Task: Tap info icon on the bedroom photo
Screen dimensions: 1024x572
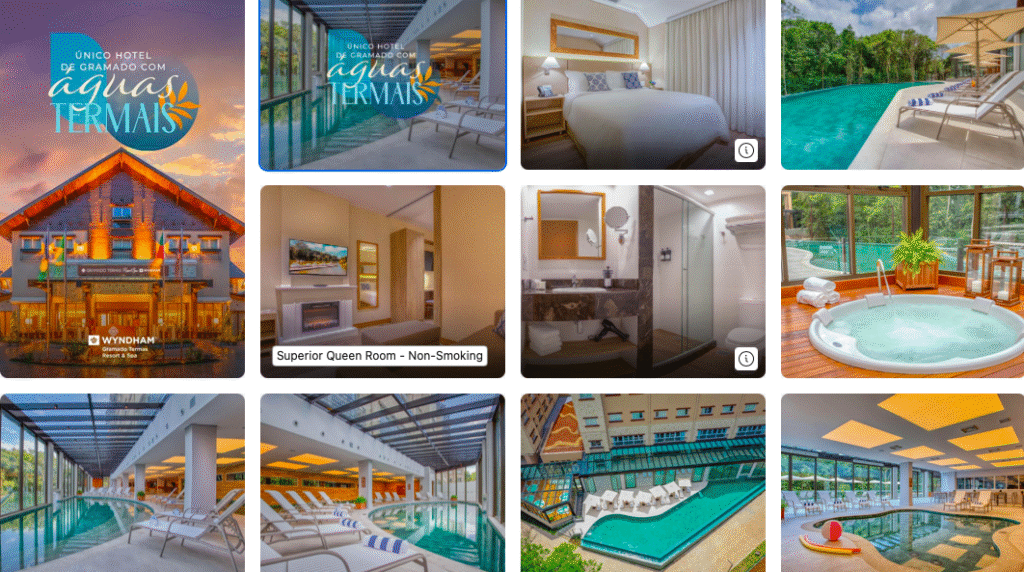Action: coord(746,151)
